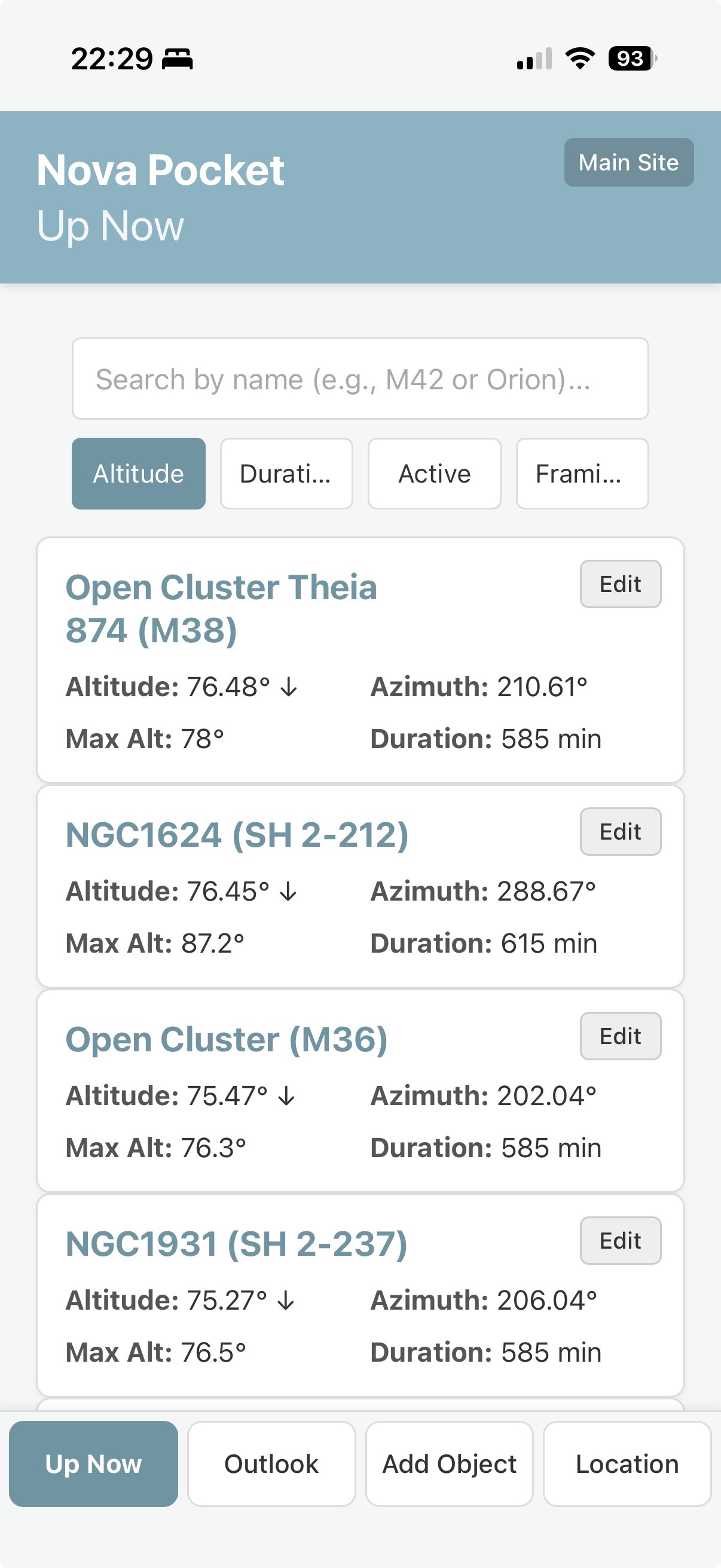Image resolution: width=721 pixels, height=1568 pixels.
Task: Open NGC1624 (SH 2-212) details
Action: click(237, 834)
